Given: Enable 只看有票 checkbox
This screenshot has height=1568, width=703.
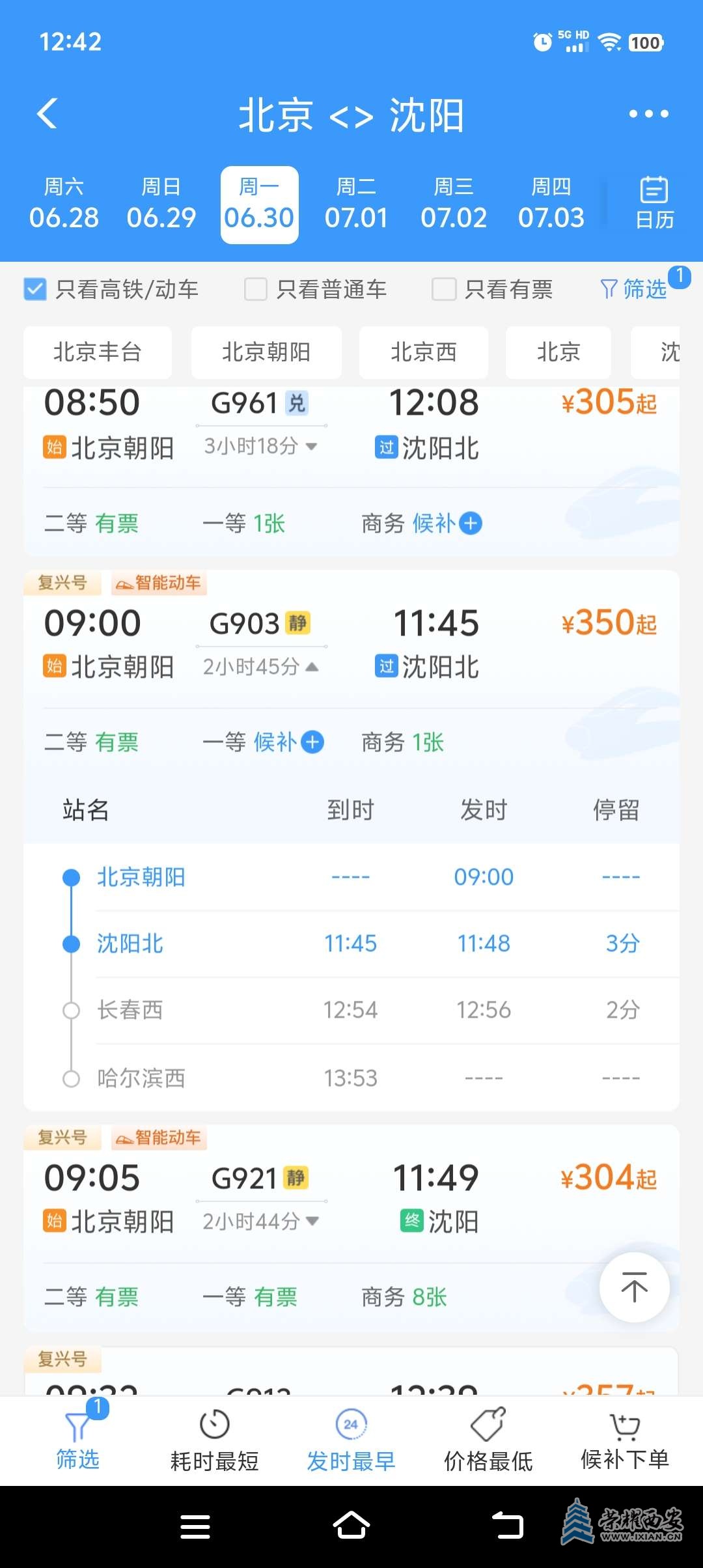Looking at the screenshot, I should [x=444, y=289].
